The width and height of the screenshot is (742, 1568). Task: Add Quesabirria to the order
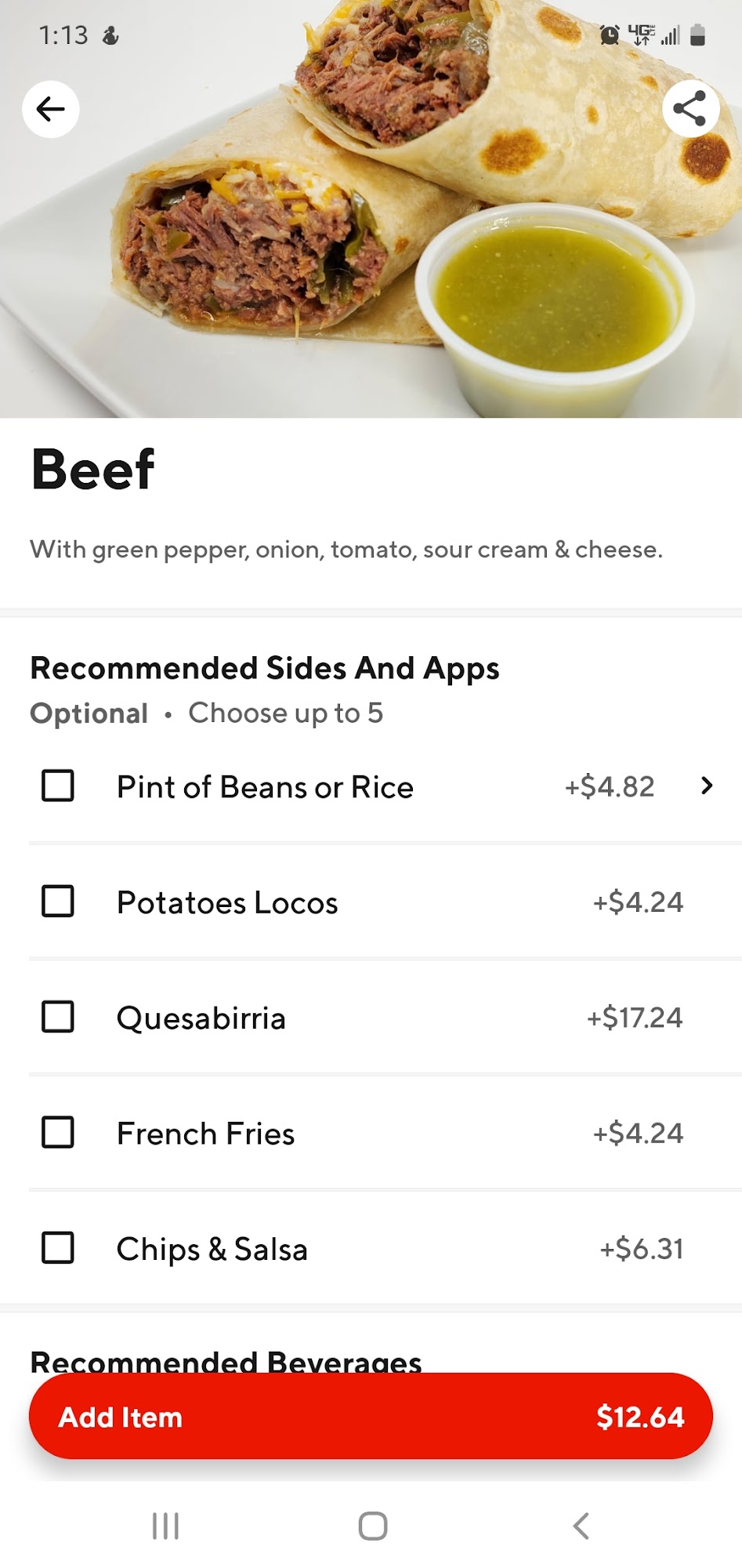point(58,1017)
